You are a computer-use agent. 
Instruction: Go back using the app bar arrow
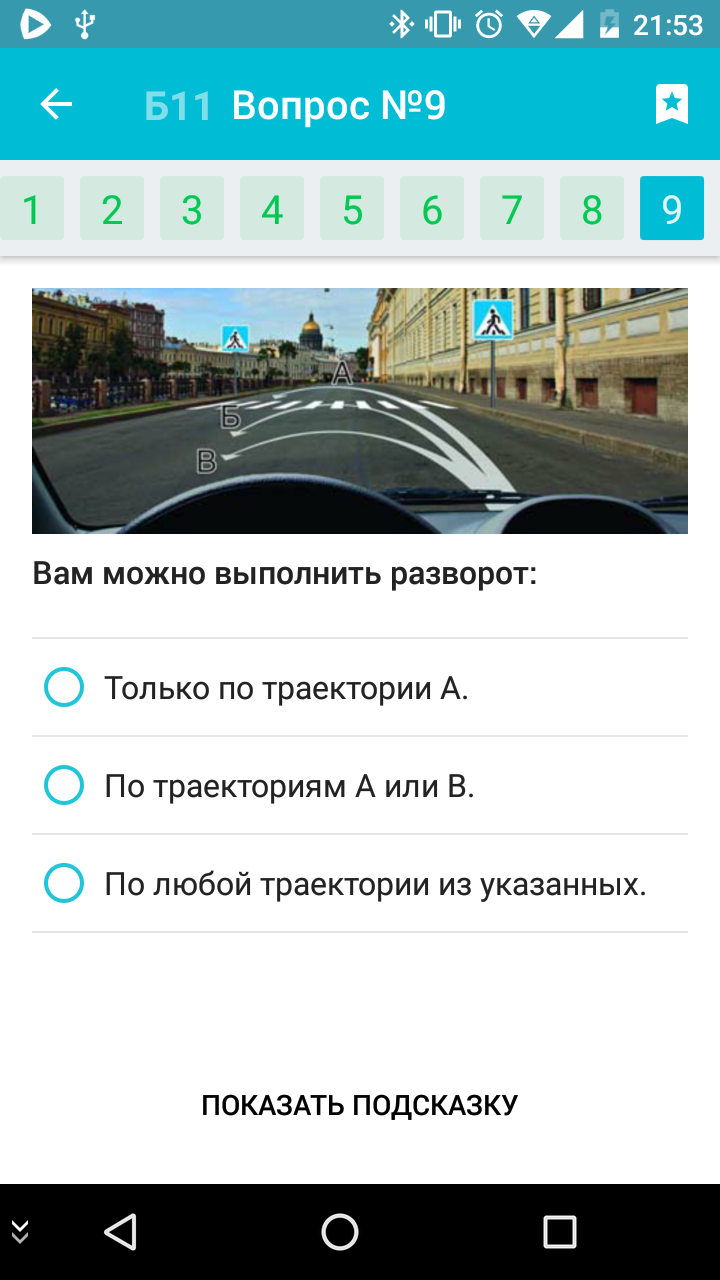56,104
